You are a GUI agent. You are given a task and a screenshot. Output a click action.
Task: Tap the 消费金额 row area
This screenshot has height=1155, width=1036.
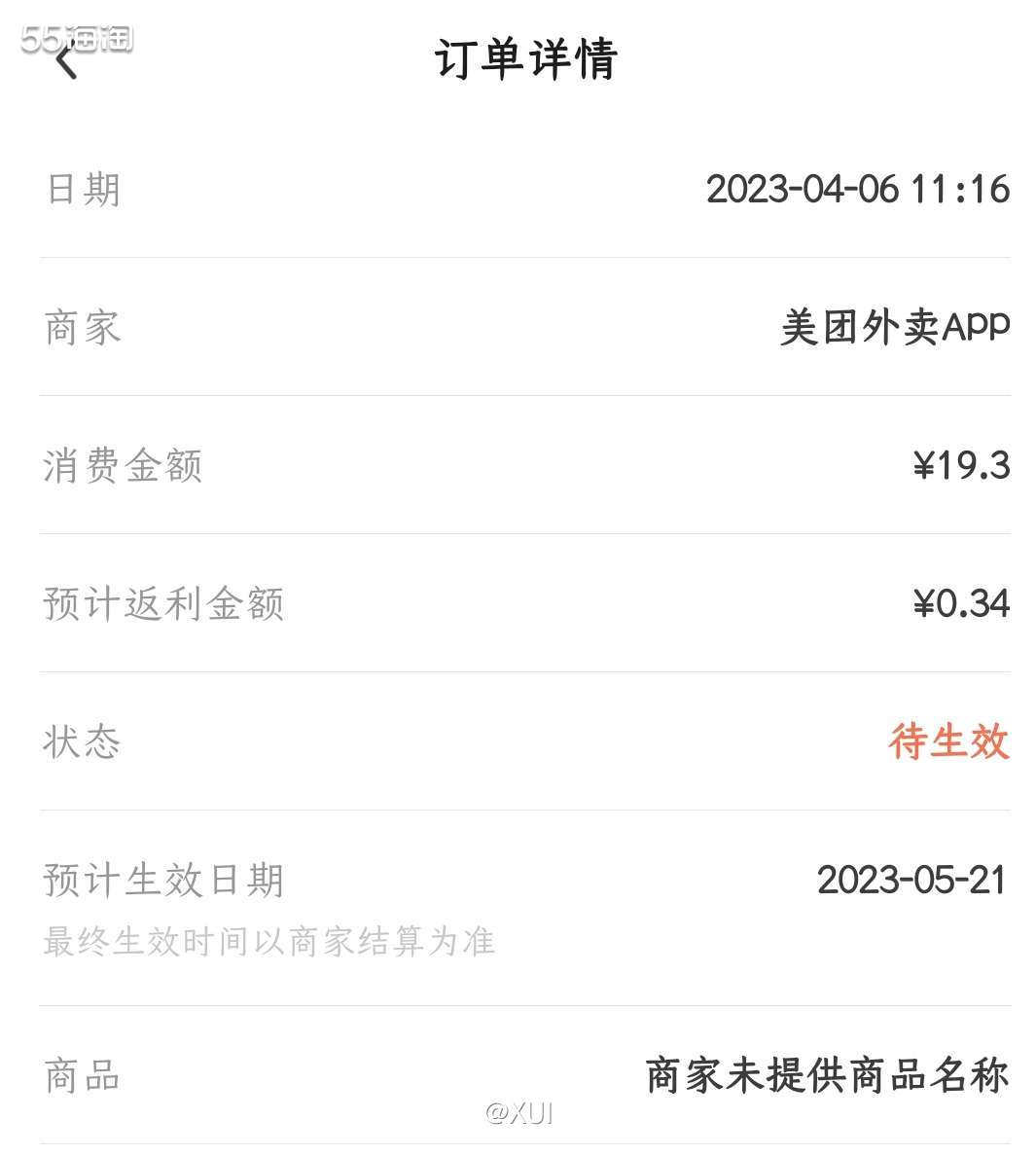(x=518, y=467)
